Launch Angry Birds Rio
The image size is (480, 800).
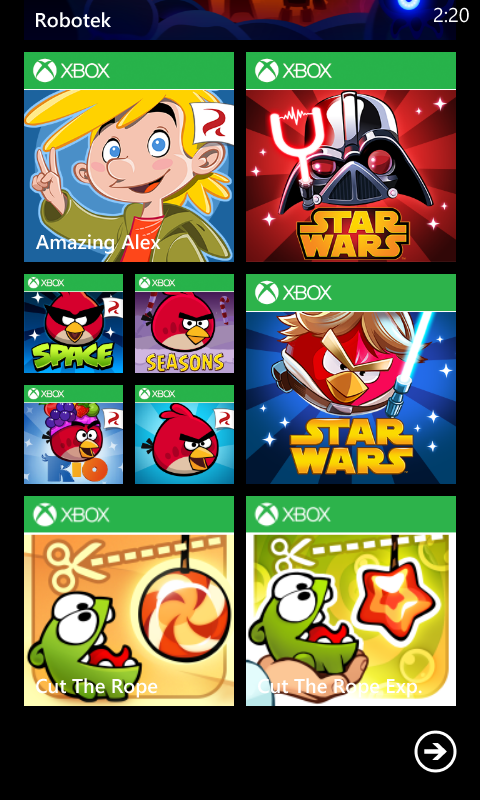(73, 435)
